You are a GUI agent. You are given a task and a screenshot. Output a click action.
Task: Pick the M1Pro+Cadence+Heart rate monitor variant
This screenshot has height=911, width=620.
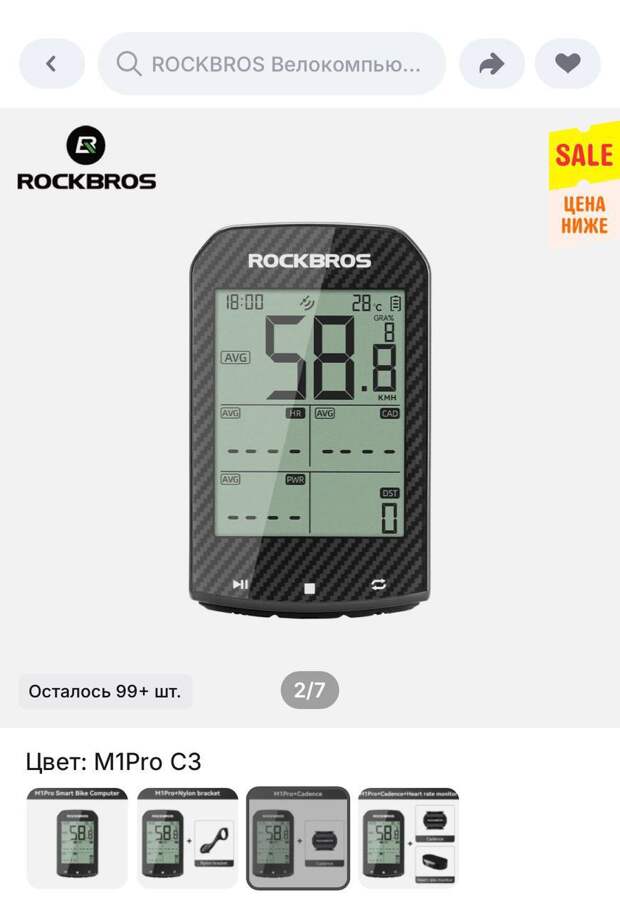(408, 838)
